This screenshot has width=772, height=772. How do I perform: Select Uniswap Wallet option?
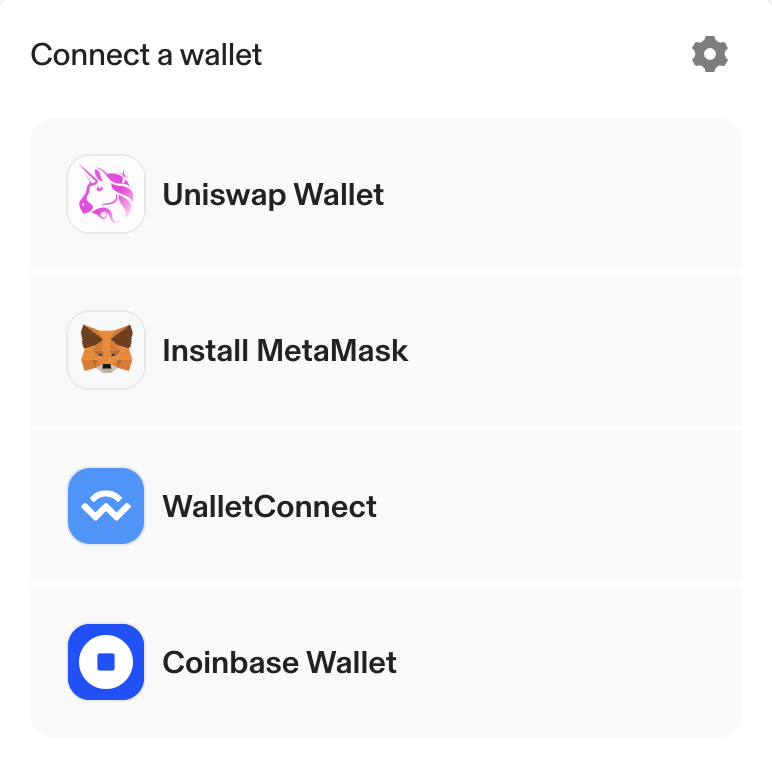click(x=385, y=194)
